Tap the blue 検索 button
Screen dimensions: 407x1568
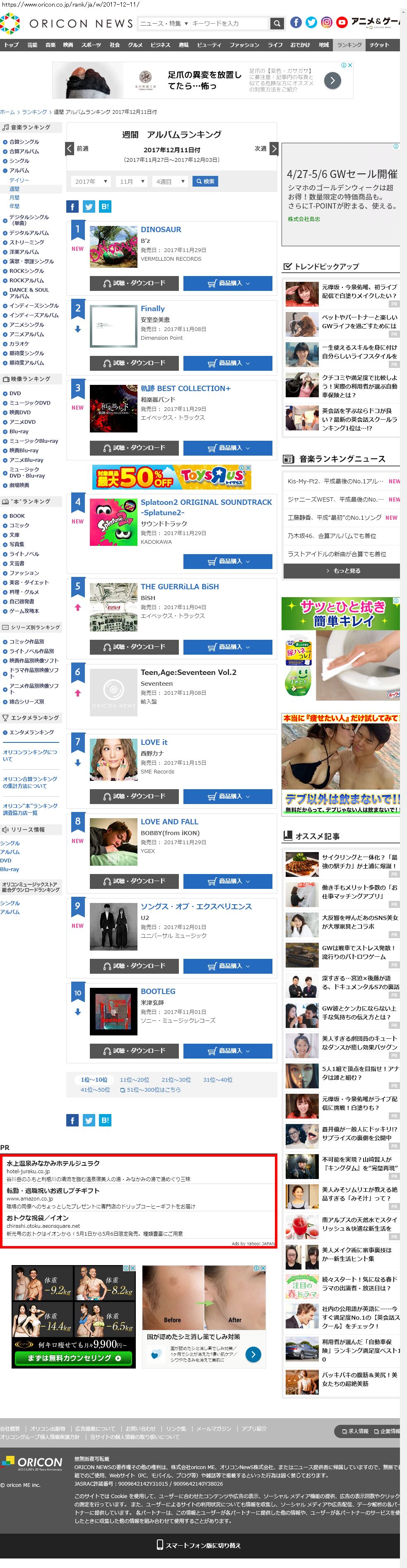[205, 181]
